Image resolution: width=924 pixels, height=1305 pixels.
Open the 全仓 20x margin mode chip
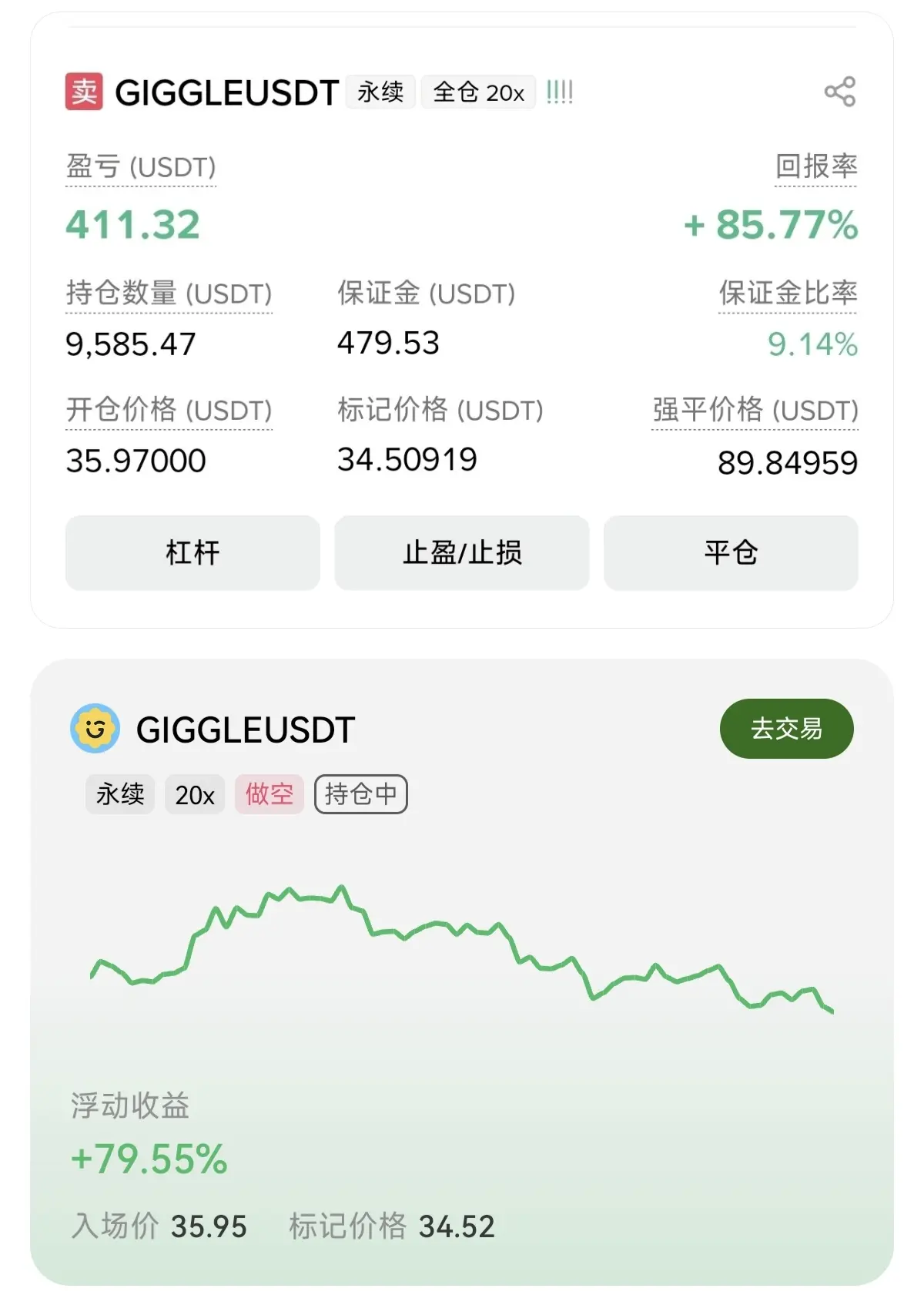[478, 92]
